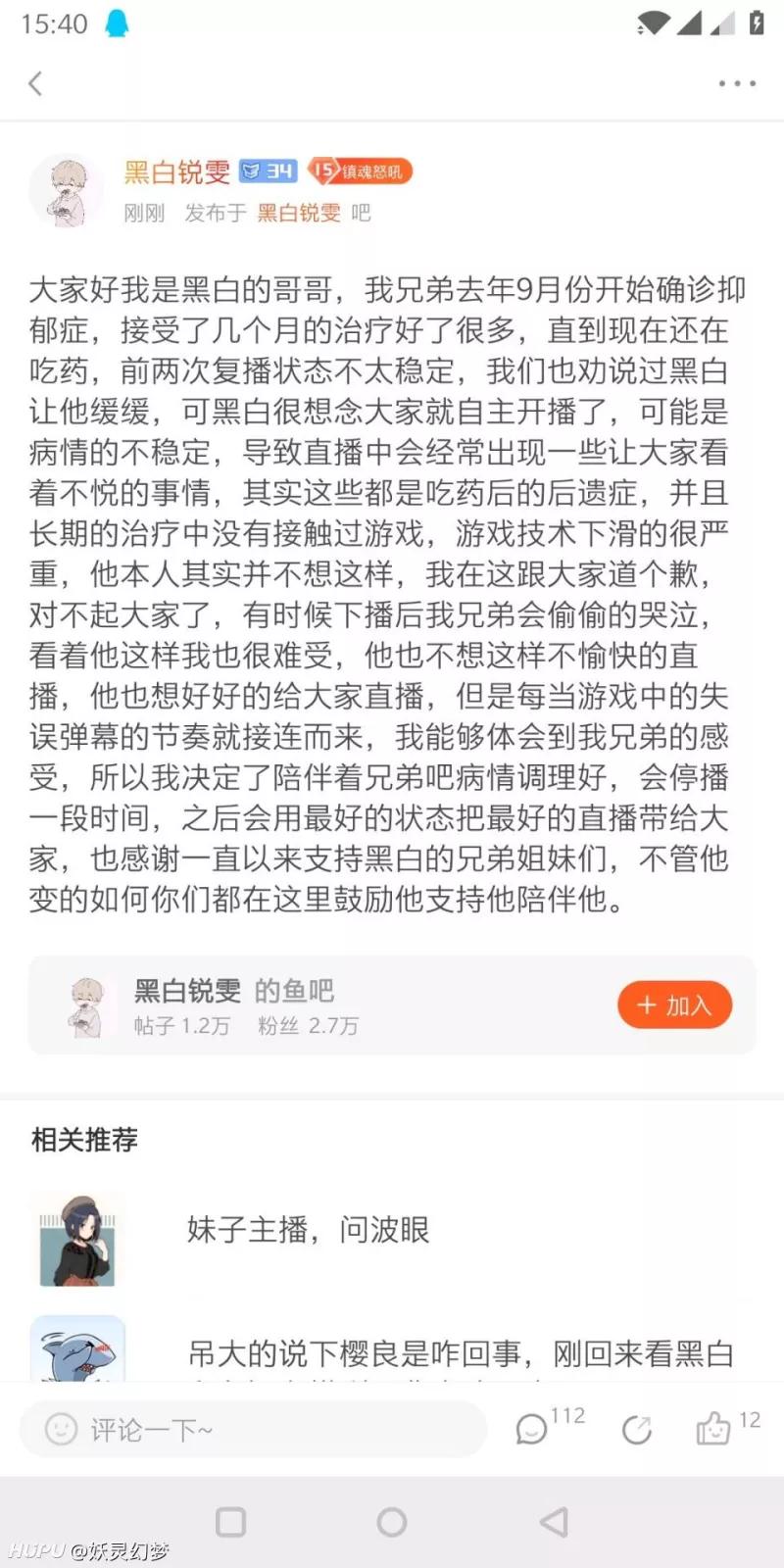The height and width of the screenshot is (1568, 784).
Task: Tap Android back triangle in navigation bar
Action: coord(552,1522)
